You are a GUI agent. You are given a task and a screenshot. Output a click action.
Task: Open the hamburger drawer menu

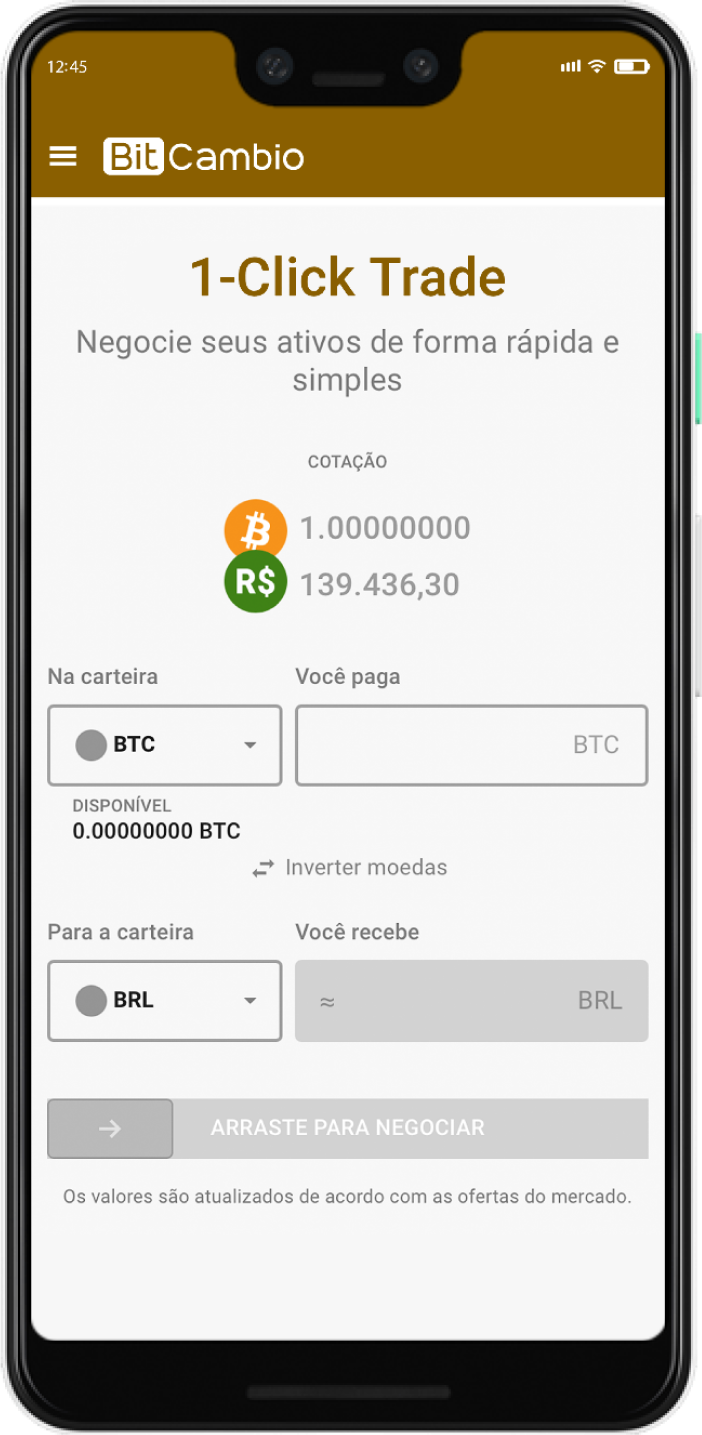[x=63, y=156]
